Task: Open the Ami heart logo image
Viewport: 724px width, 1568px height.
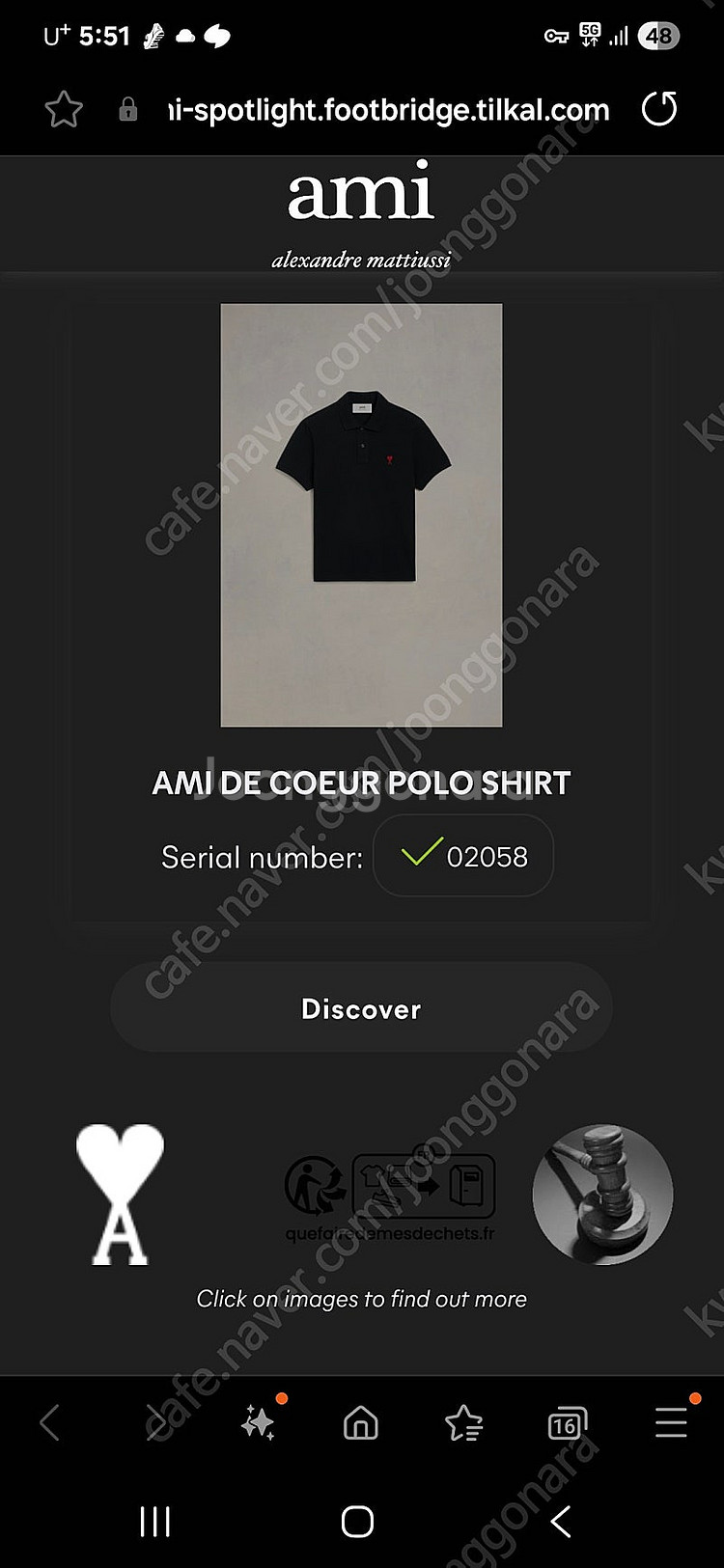Action: coord(121,1194)
